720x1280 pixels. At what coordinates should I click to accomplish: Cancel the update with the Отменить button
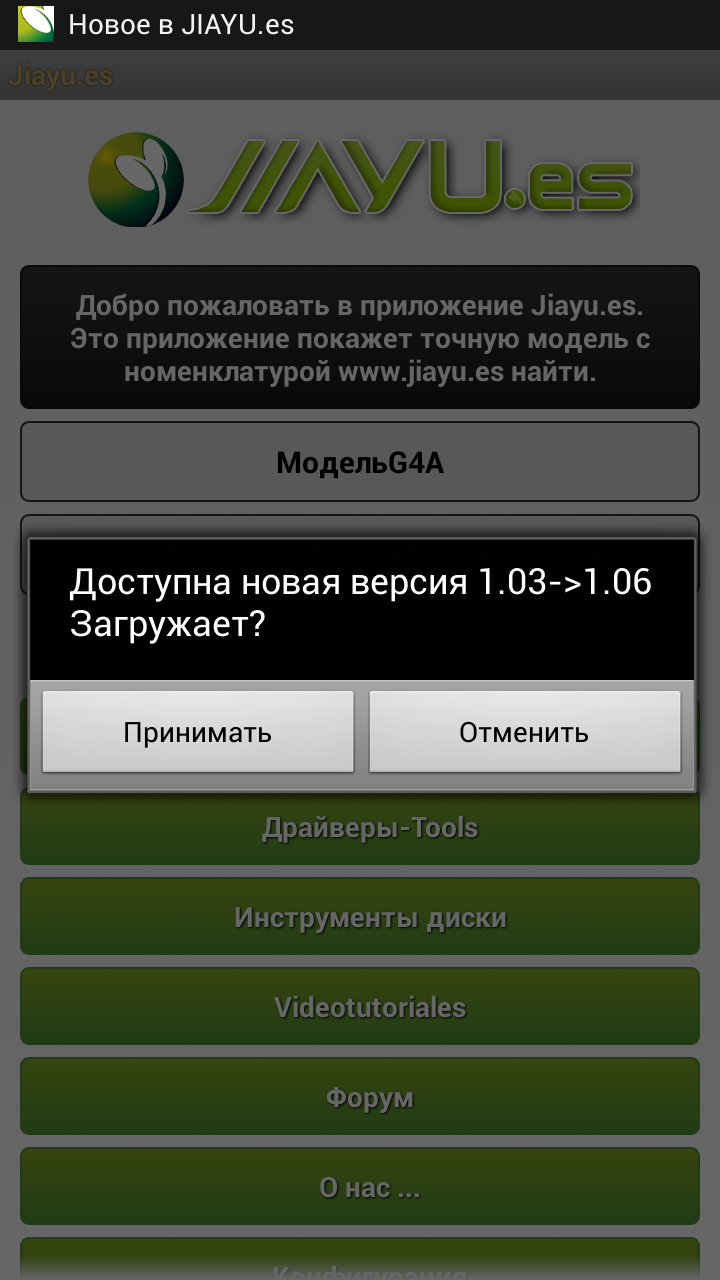(x=524, y=732)
